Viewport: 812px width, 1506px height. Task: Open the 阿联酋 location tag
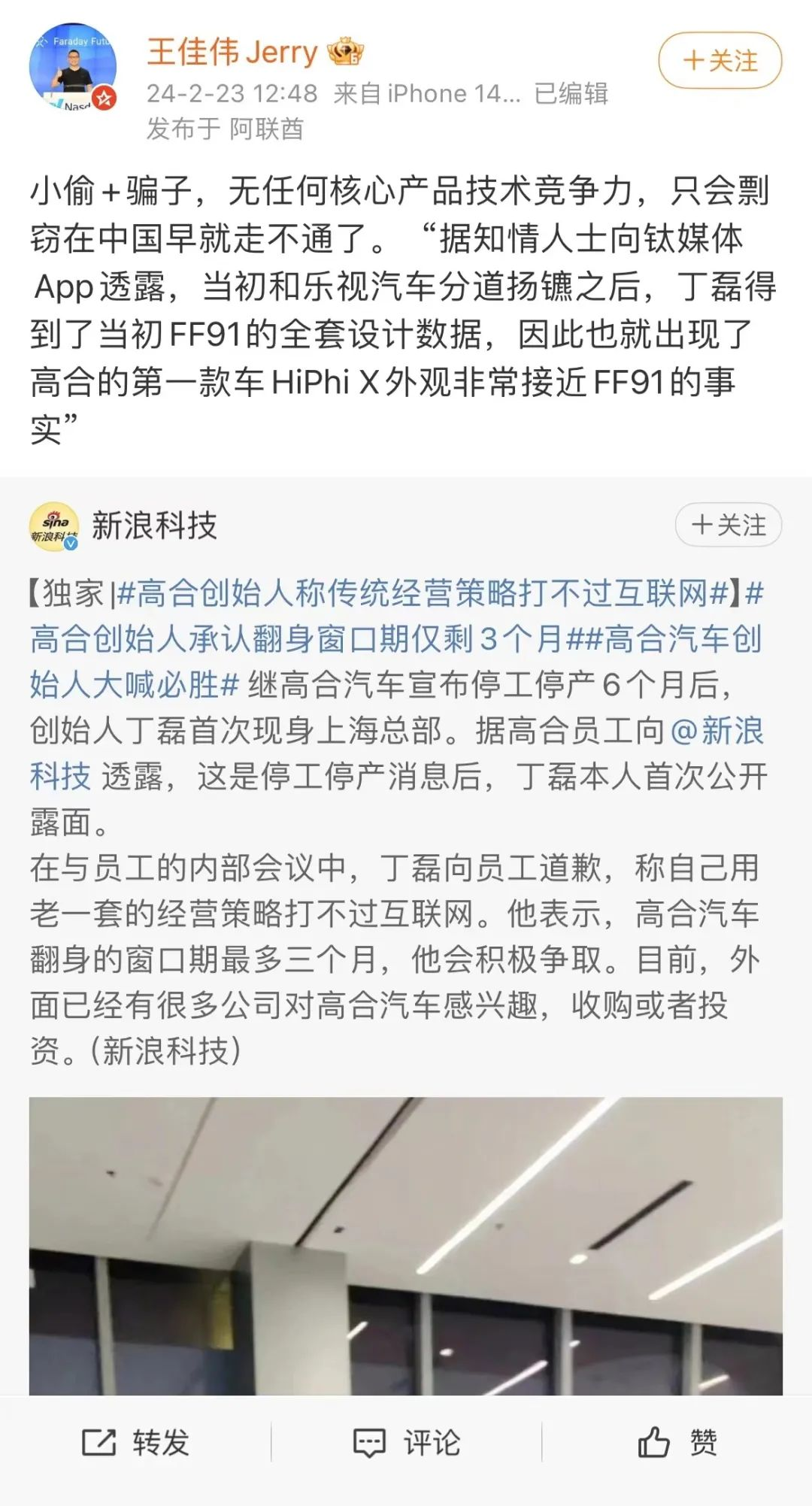tap(267, 129)
